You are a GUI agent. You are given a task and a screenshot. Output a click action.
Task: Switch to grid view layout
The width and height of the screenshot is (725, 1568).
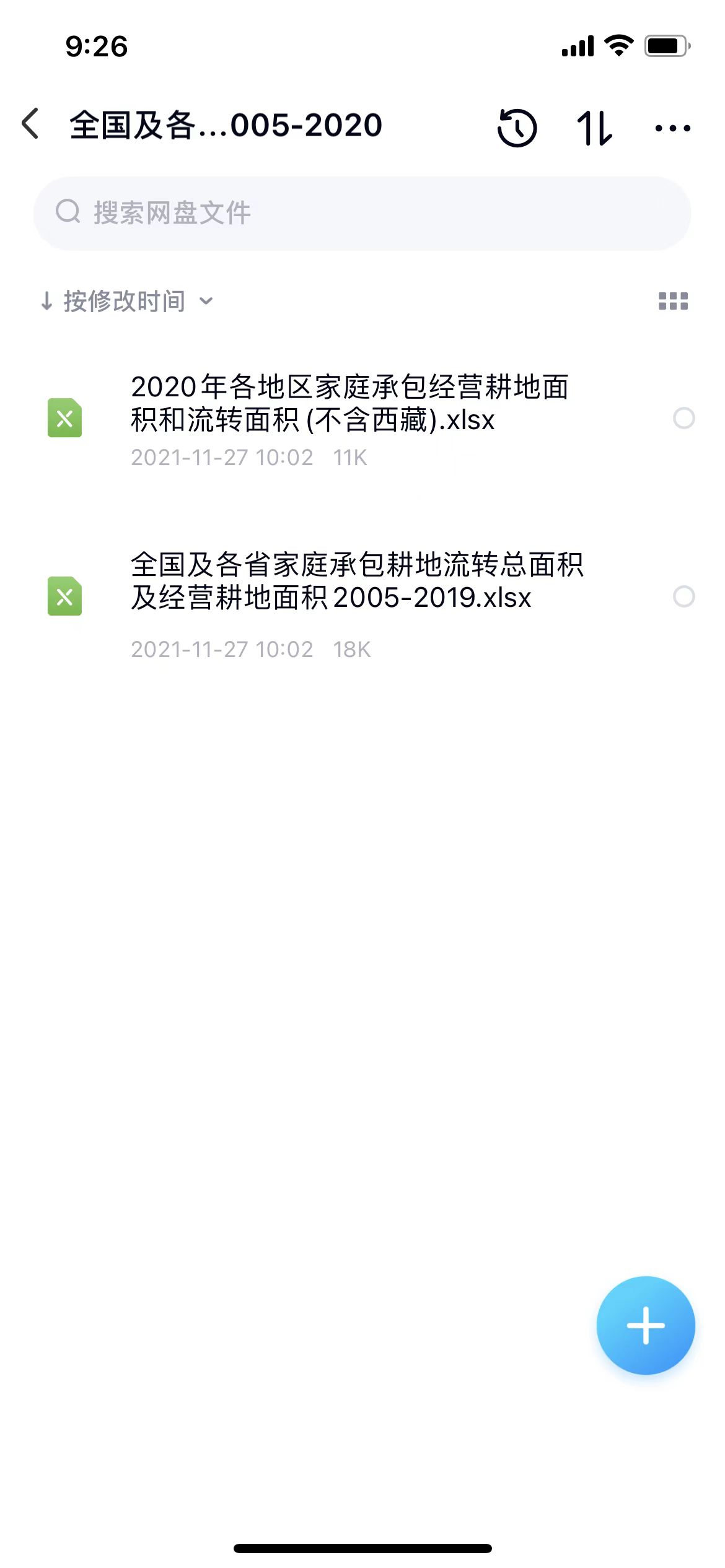673,302
